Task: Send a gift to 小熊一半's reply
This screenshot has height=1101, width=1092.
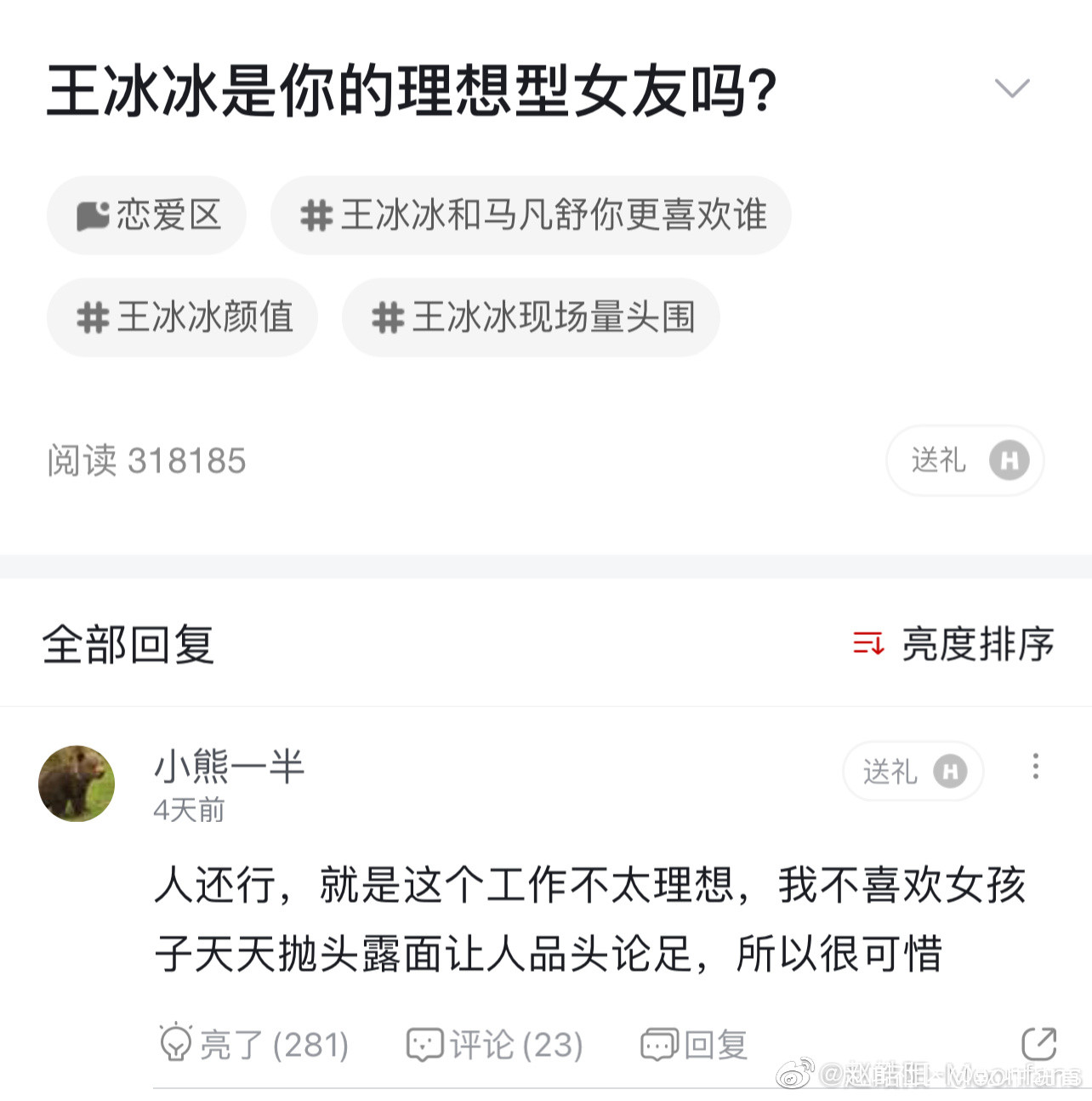Action: coord(913,772)
